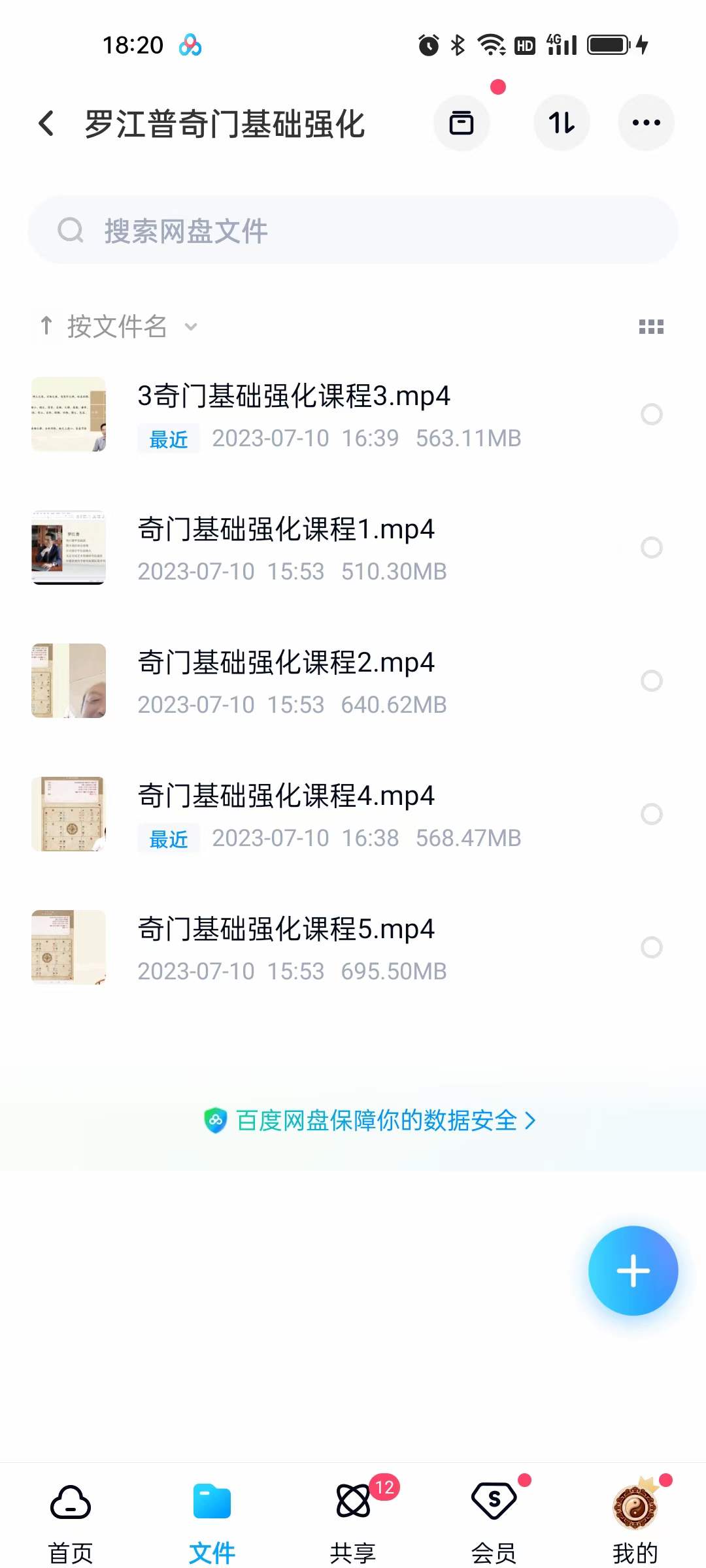Tap the sort order icon
Screen dimensions: 706x1568
(562, 123)
